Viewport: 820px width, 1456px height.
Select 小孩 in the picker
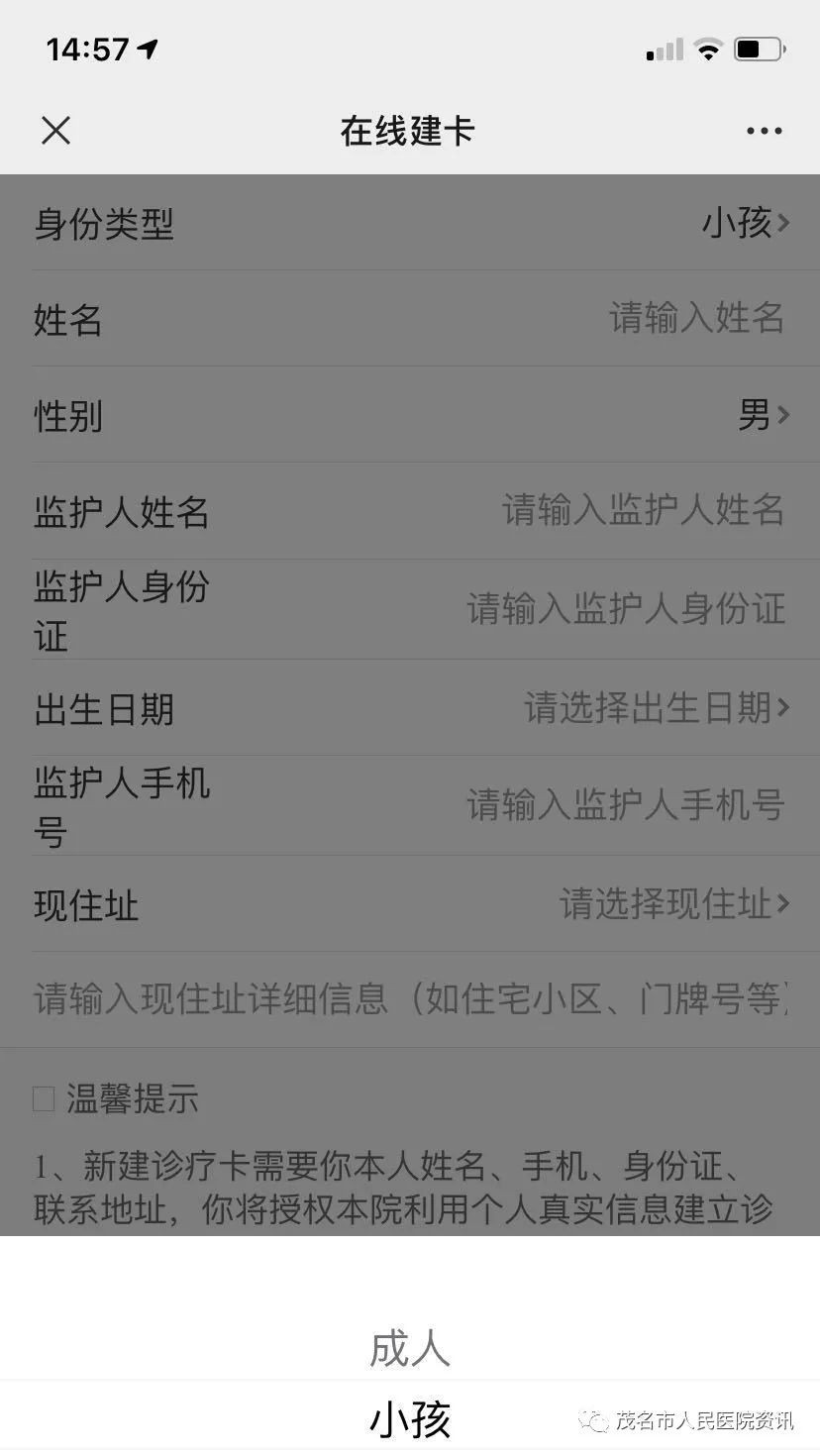(x=410, y=1419)
